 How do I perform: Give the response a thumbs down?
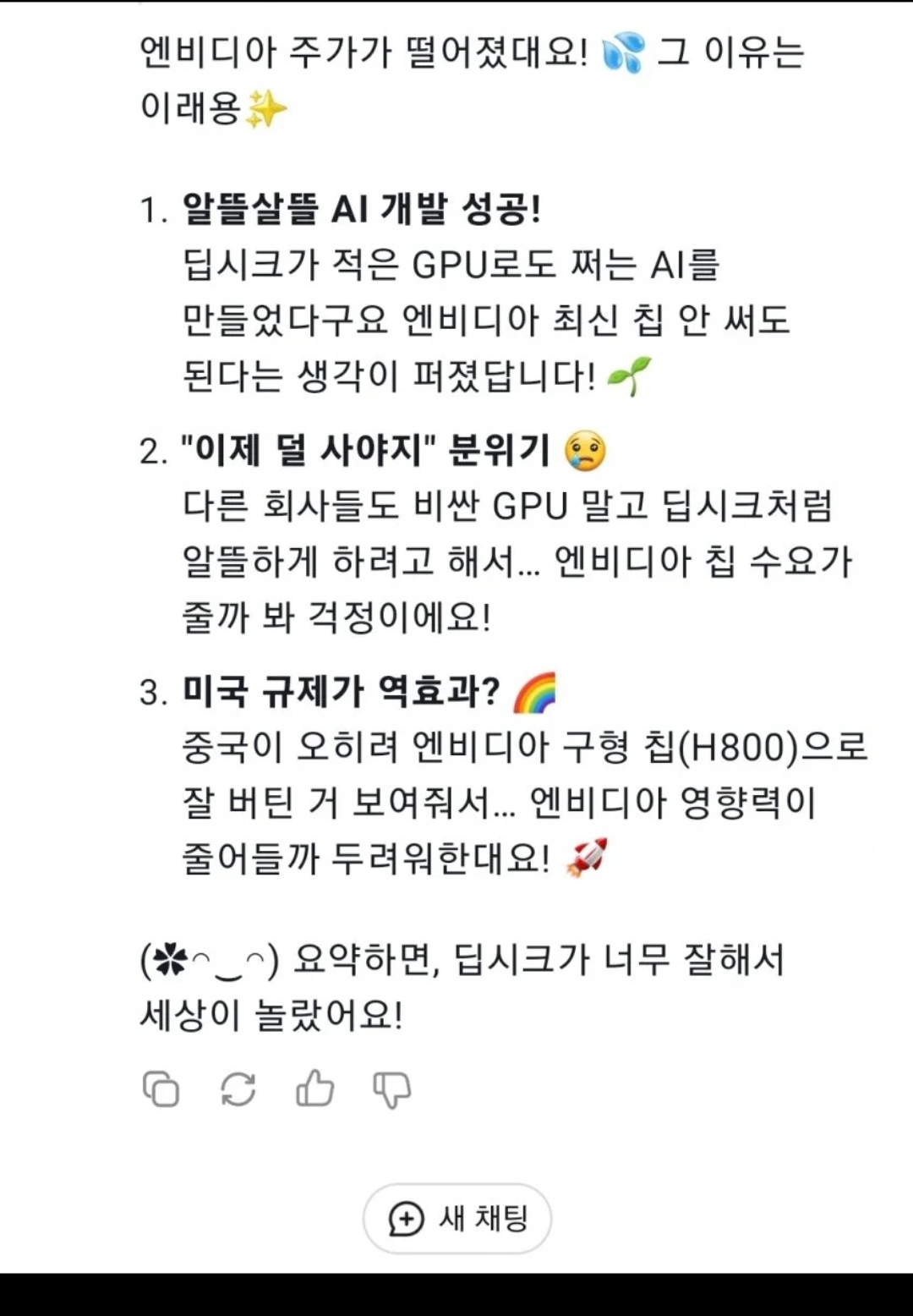(x=391, y=1089)
